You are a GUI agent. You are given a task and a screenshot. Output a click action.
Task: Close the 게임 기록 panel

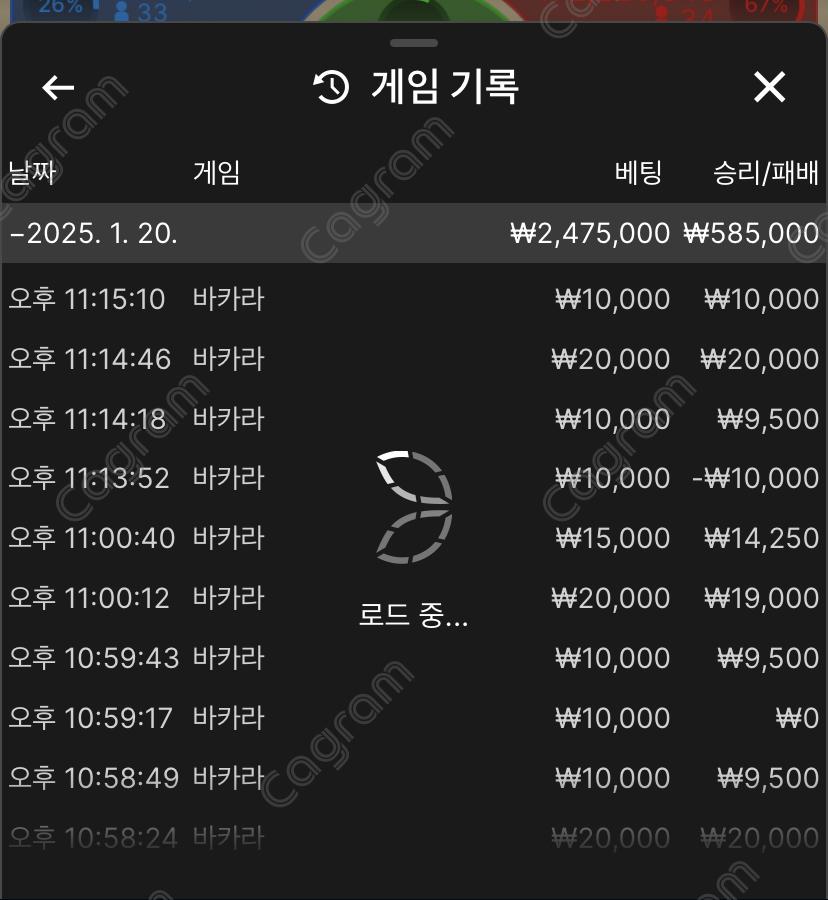point(769,88)
